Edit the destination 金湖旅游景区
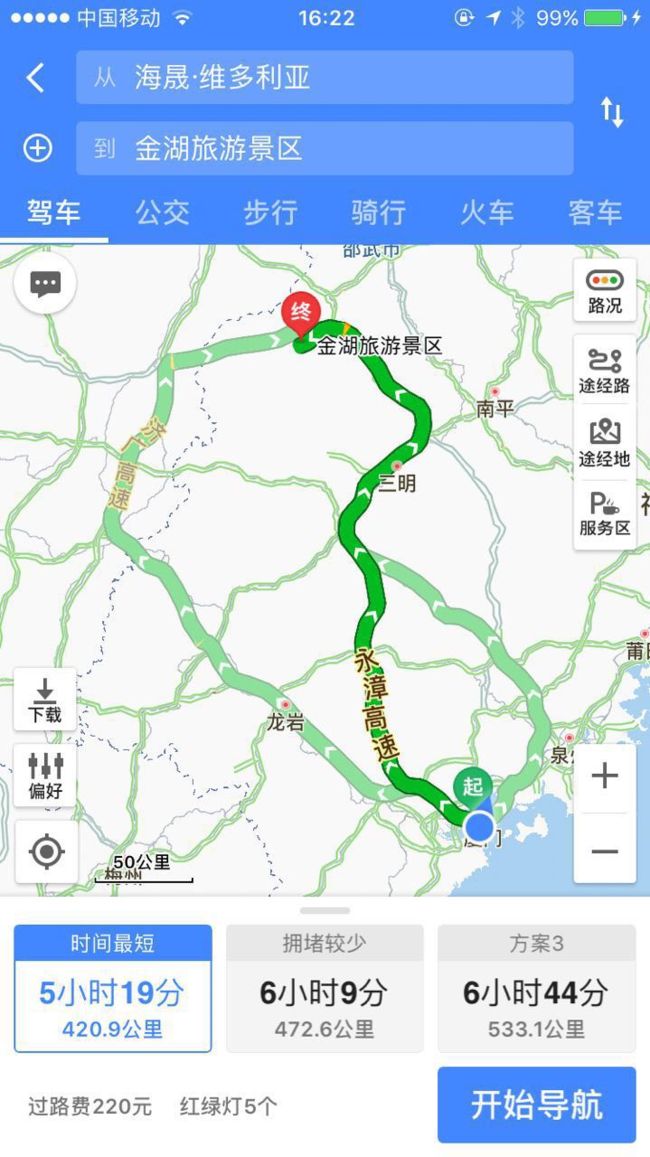Viewport: 650px width, 1157px height. [x=325, y=148]
